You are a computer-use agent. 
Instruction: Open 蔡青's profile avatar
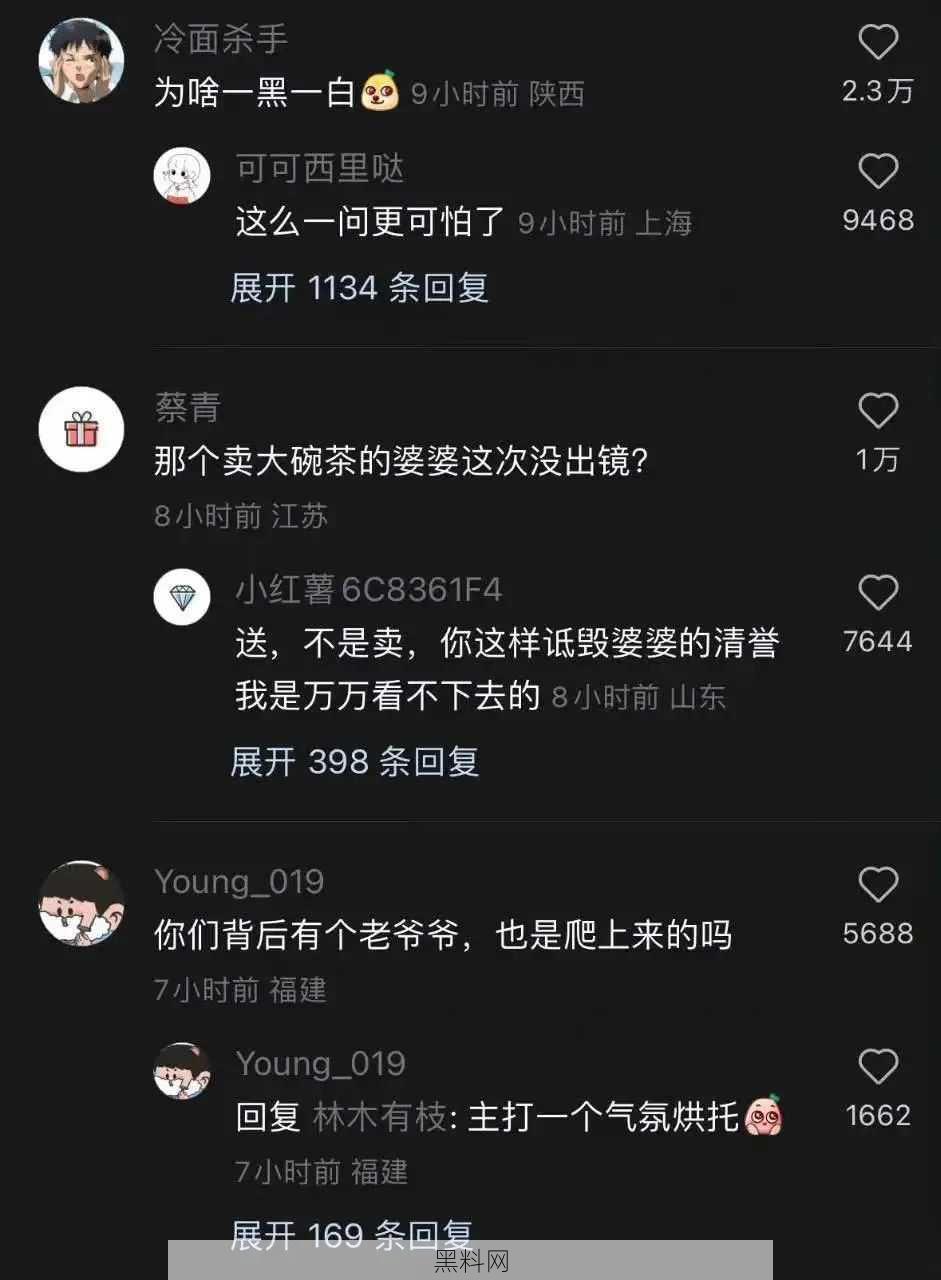(x=81, y=430)
